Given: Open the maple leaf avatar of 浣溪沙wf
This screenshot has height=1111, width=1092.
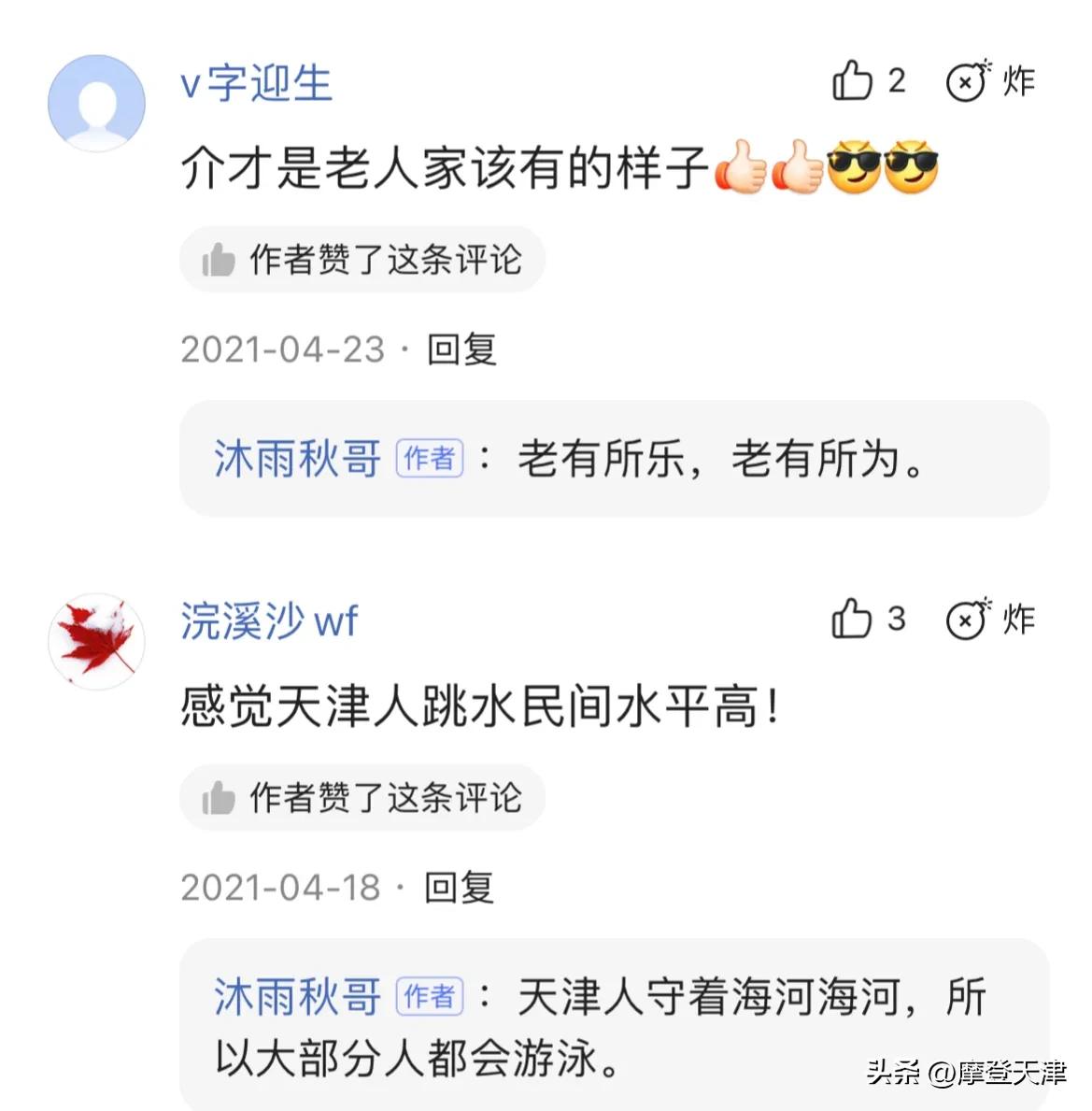Looking at the screenshot, I should pos(96,641).
